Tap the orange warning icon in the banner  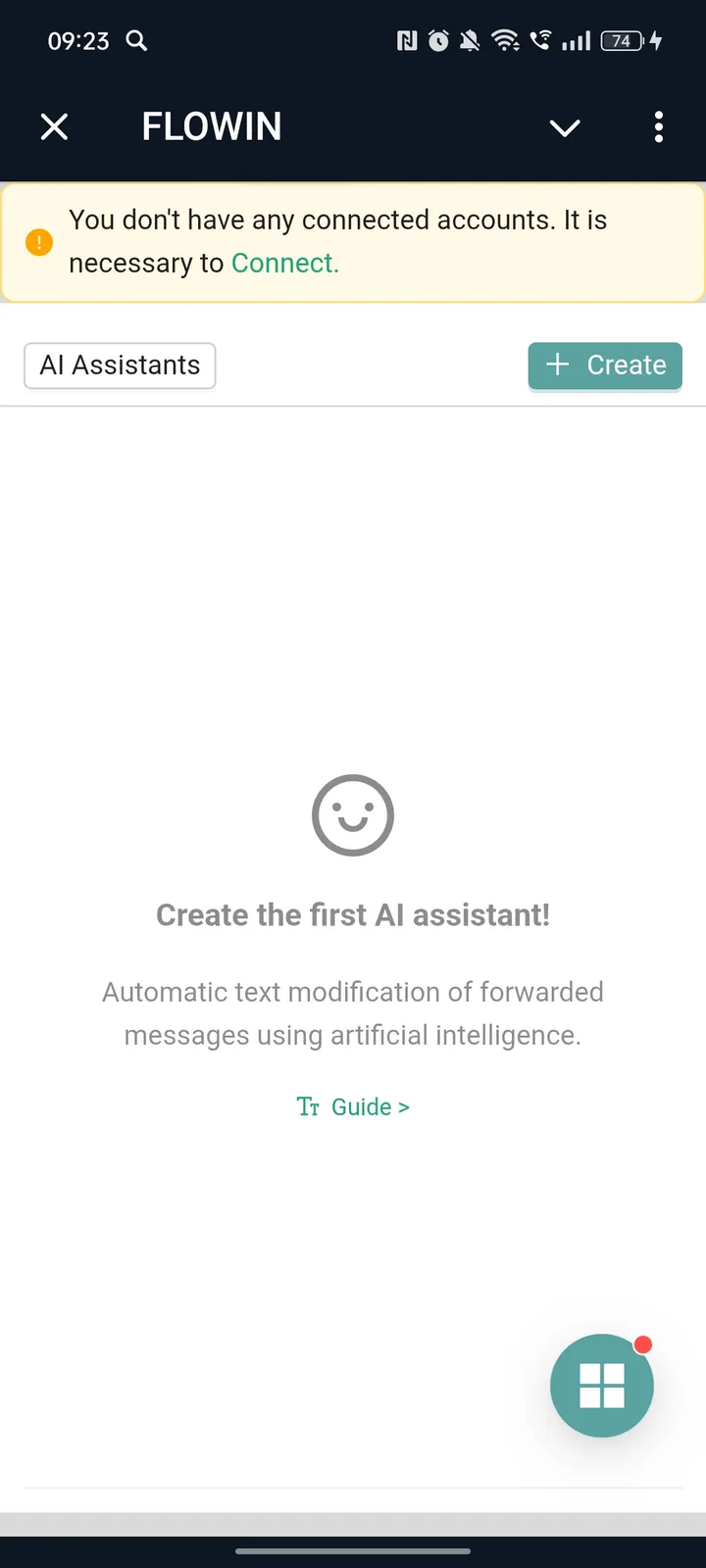(39, 241)
